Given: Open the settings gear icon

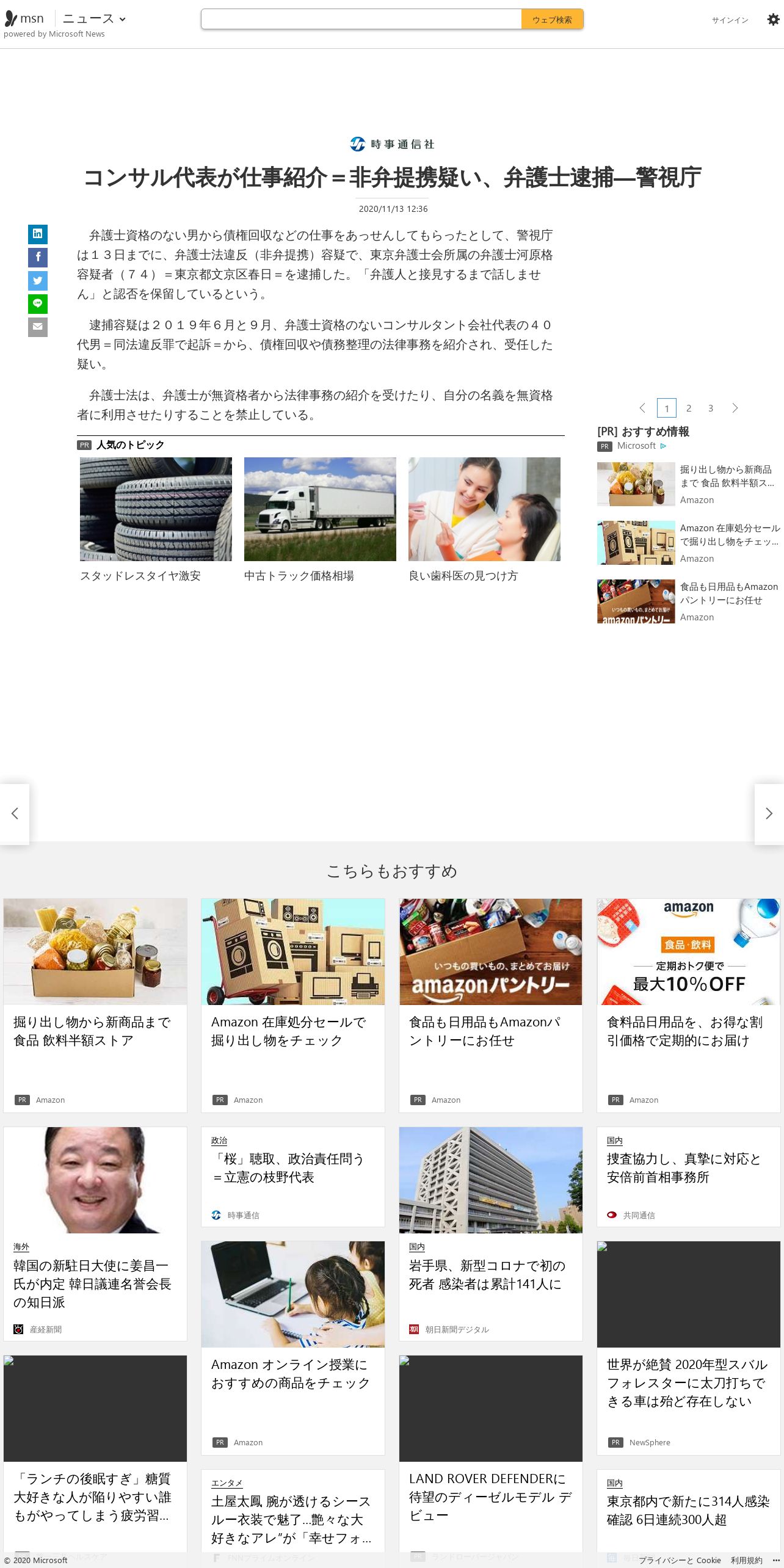Looking at the screenshot, I should 773,20.
